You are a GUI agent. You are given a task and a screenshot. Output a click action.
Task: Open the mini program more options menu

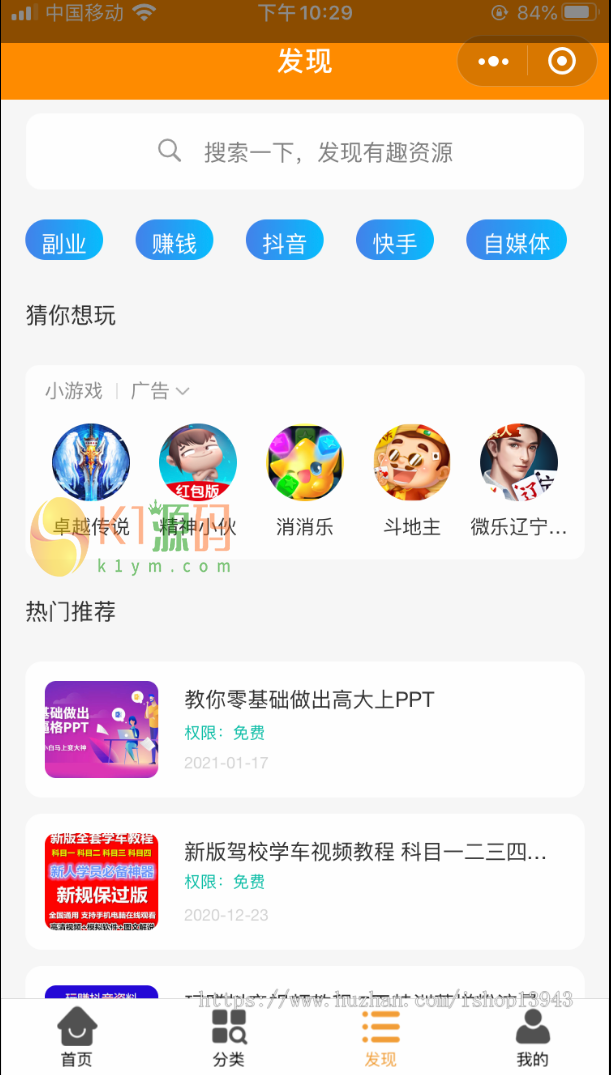tap(493, 62)
